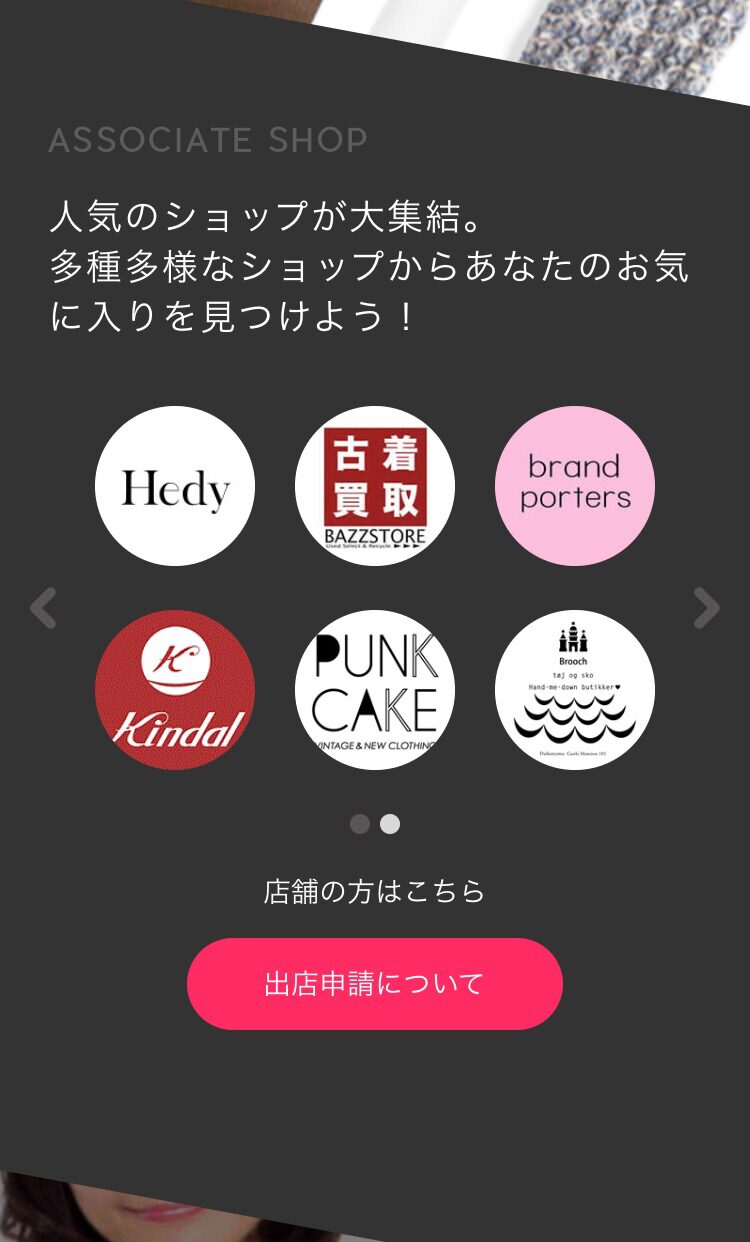Show previous shops with left arrow

pyautogui.click(x=43, y=608)
